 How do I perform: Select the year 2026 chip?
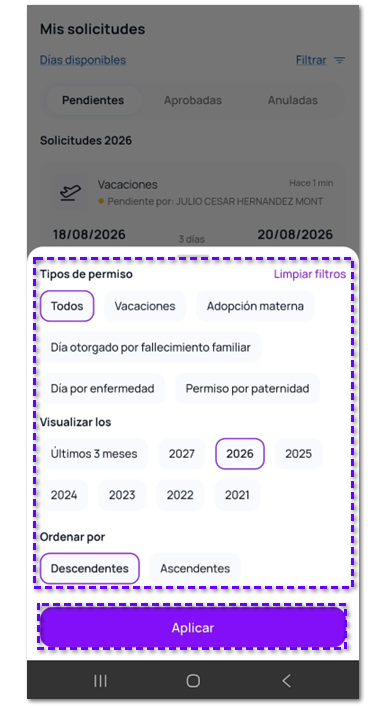pos(240,454)
